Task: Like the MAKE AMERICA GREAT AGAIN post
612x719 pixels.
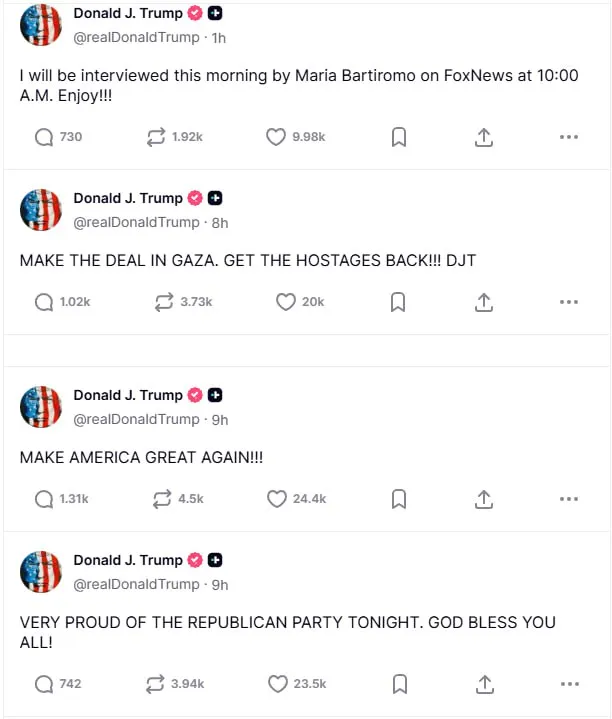Action: click(x=277, y=498)
